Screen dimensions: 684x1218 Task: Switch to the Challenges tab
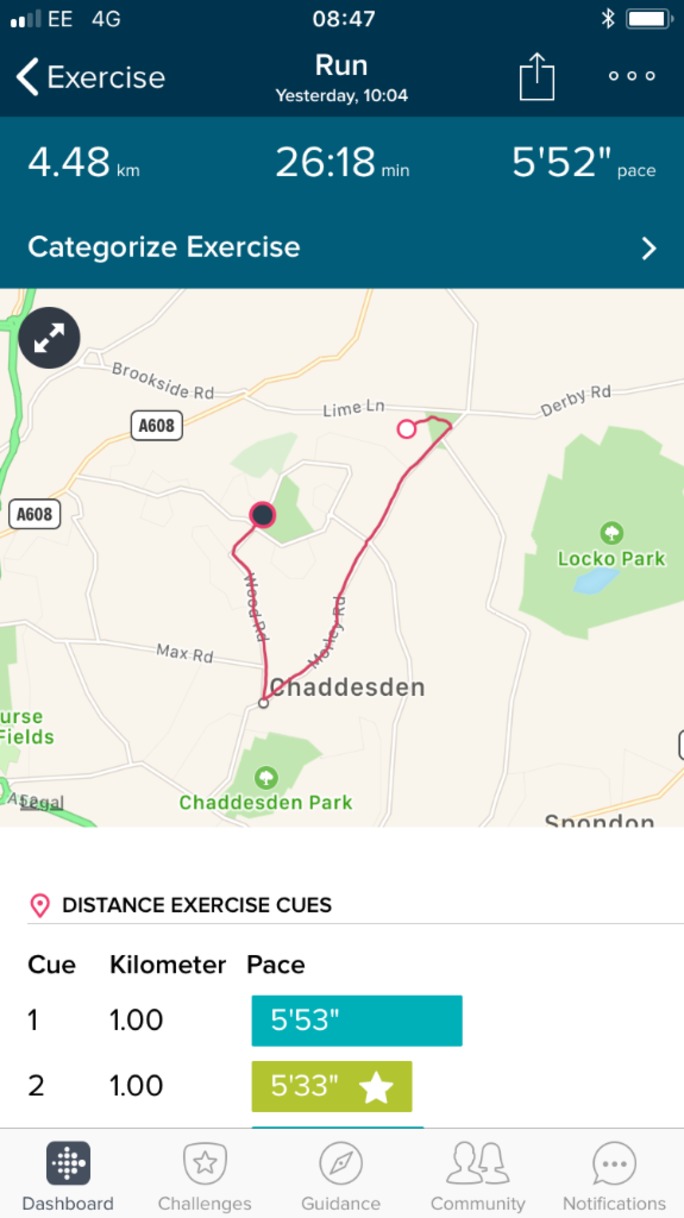(205, 1177)
